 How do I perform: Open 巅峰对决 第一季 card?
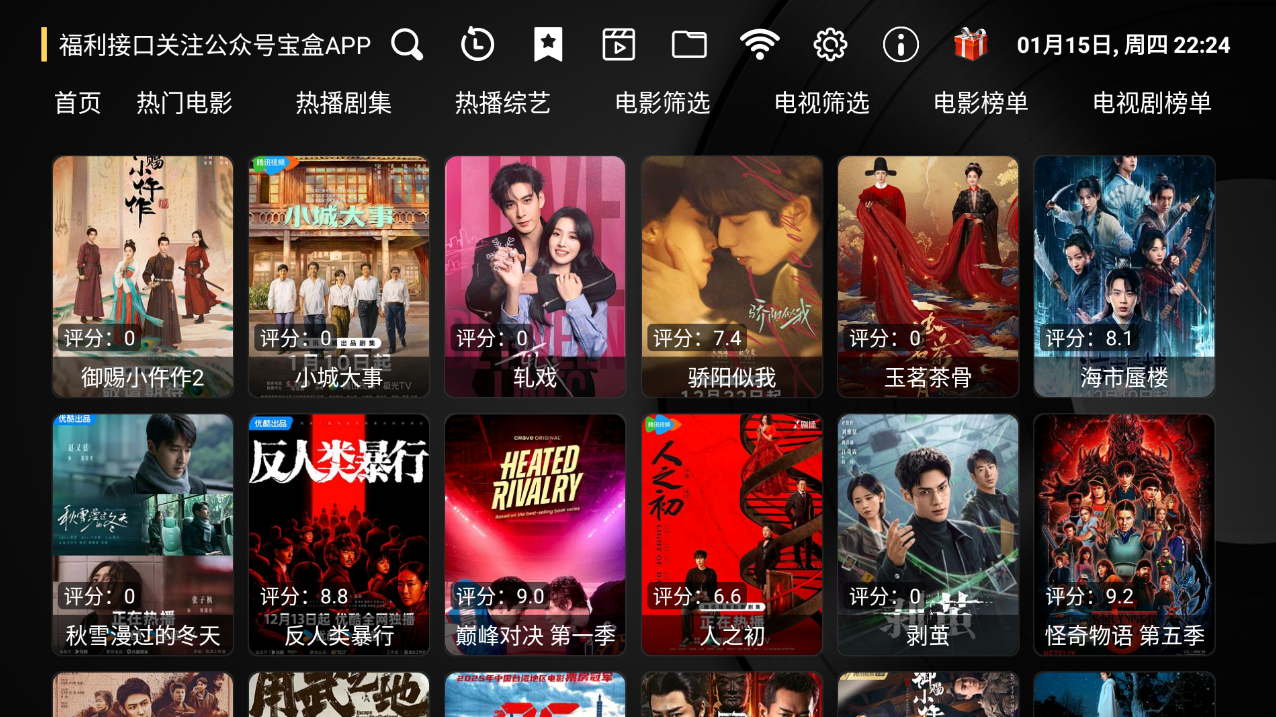tap(535, 534)
